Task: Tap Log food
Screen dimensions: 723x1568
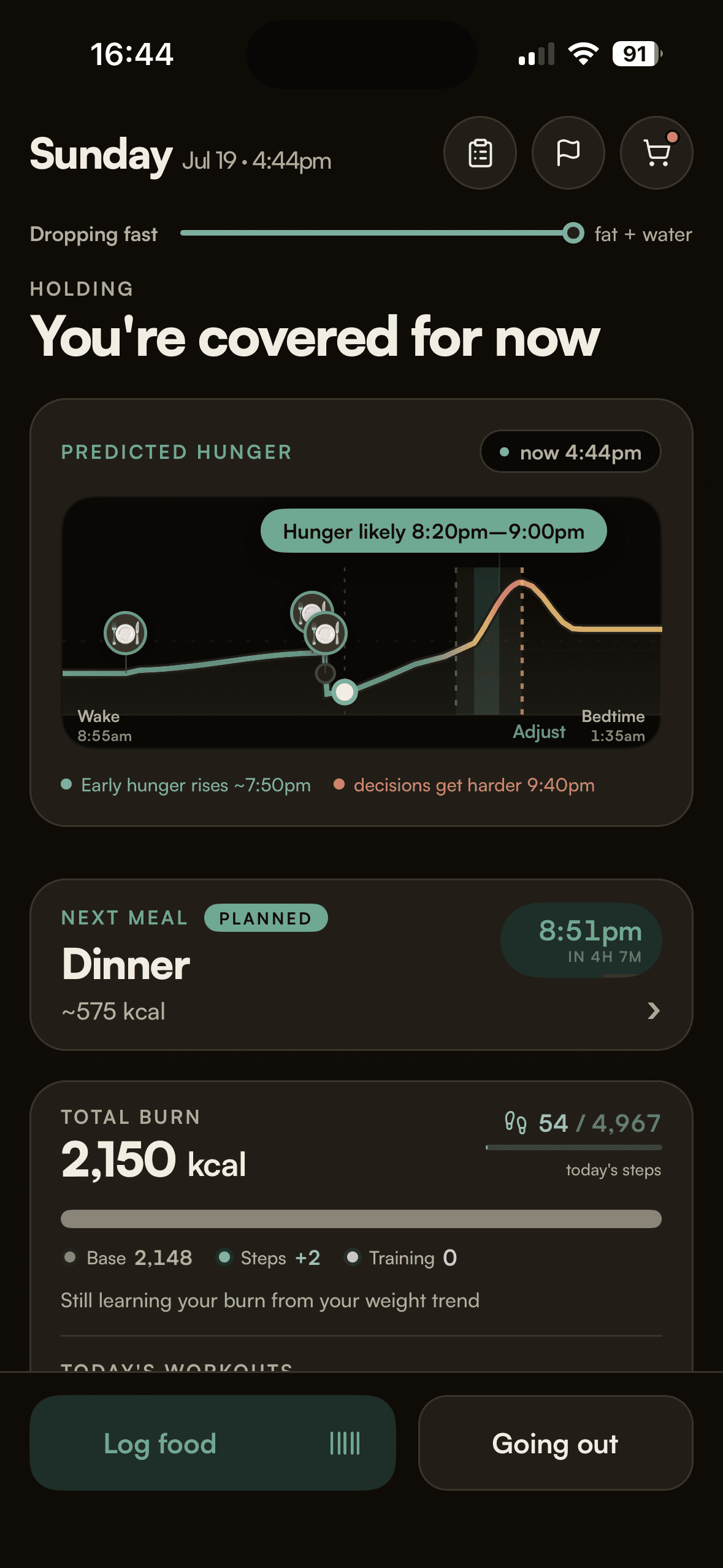Action: point(212,1443)
